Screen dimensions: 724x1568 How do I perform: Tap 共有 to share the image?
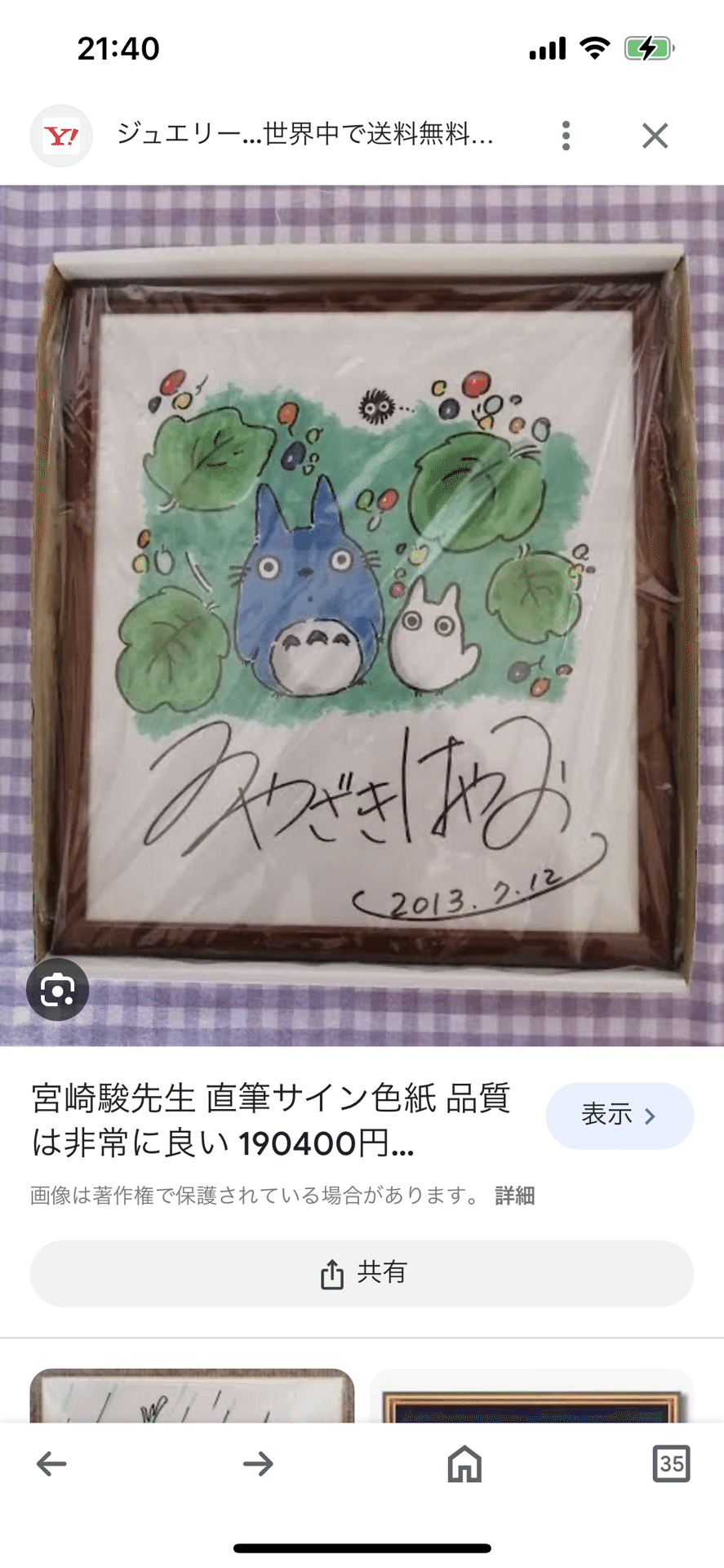point(362,1272)
